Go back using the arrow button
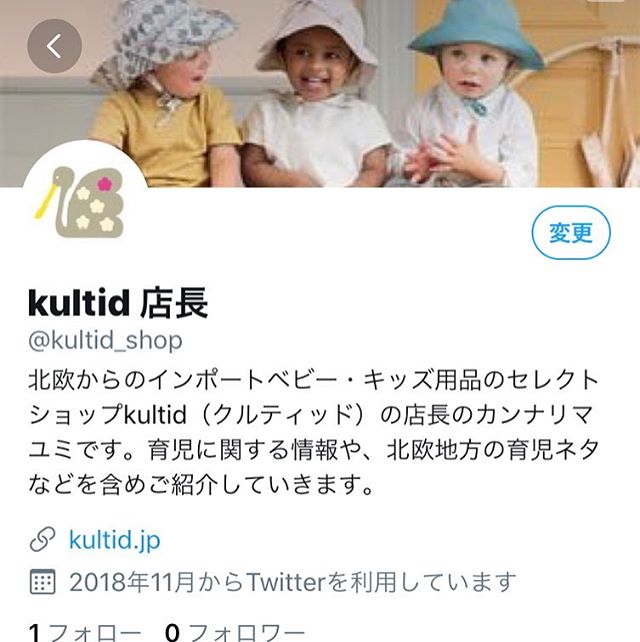 54,45
